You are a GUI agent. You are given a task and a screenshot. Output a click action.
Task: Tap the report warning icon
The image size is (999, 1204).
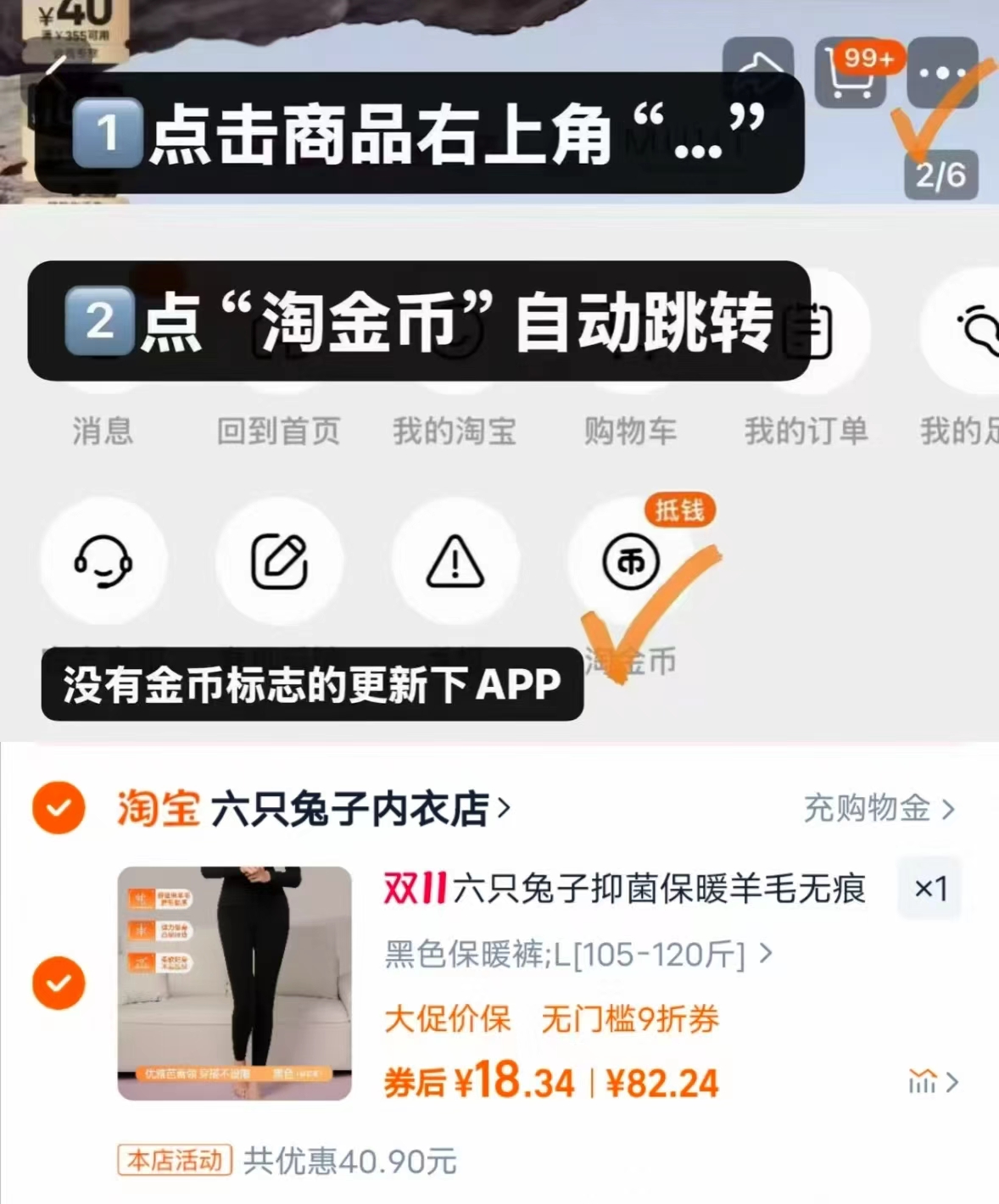[455, 562]
